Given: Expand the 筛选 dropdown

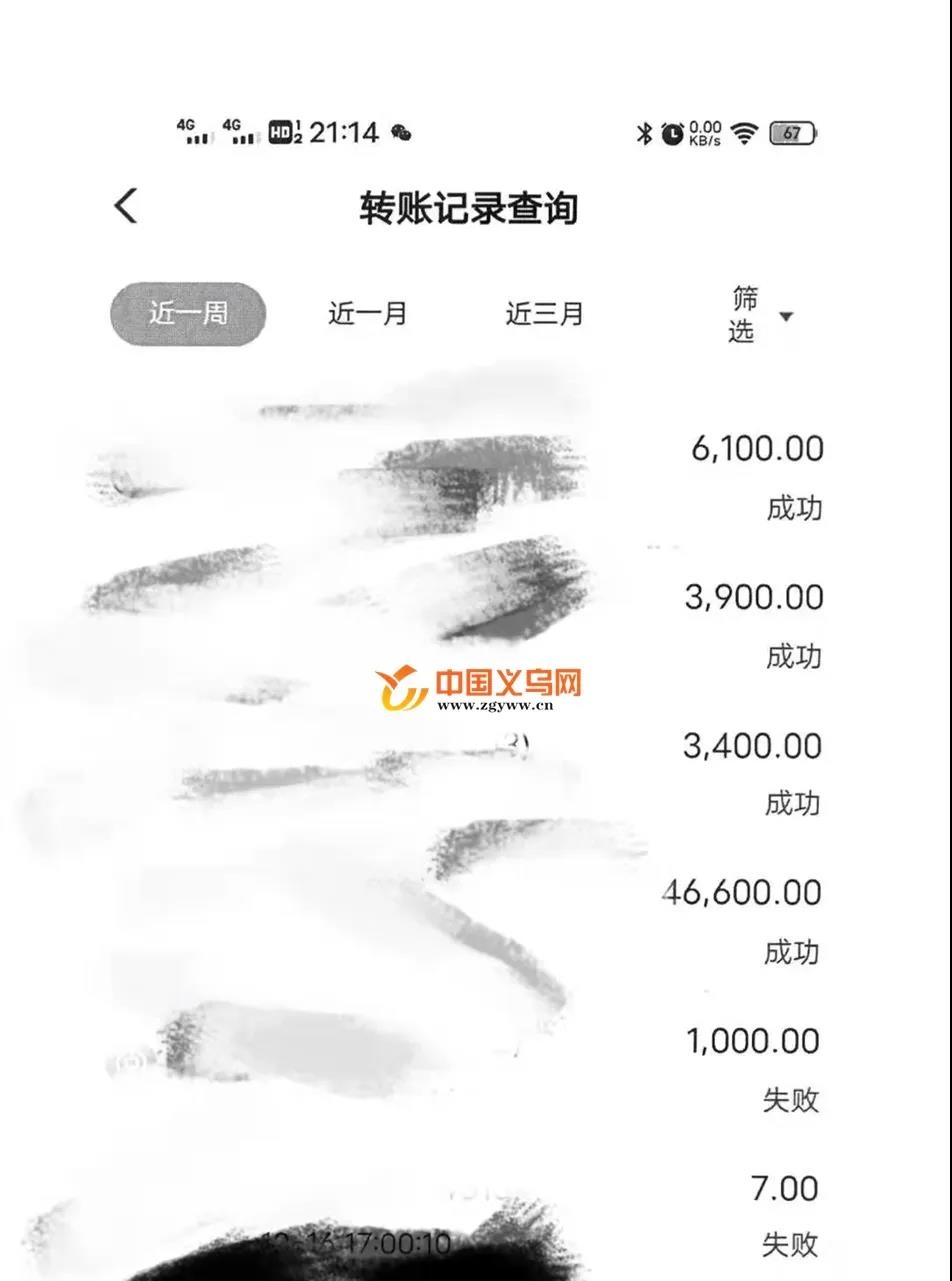Looking at the screenshot, I should [x=759, y=315].
